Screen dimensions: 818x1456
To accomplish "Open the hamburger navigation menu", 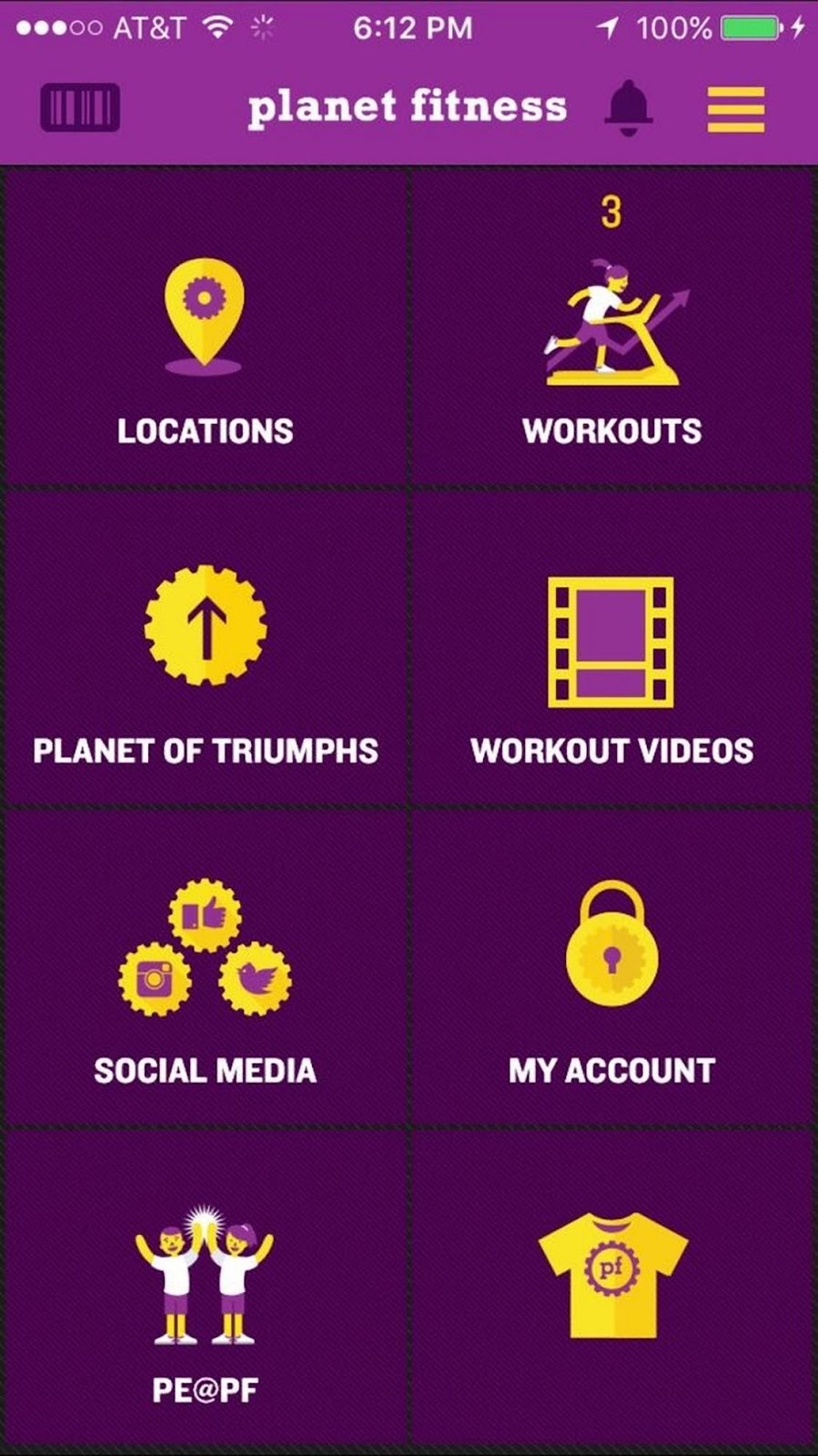I will click(735, 108).
